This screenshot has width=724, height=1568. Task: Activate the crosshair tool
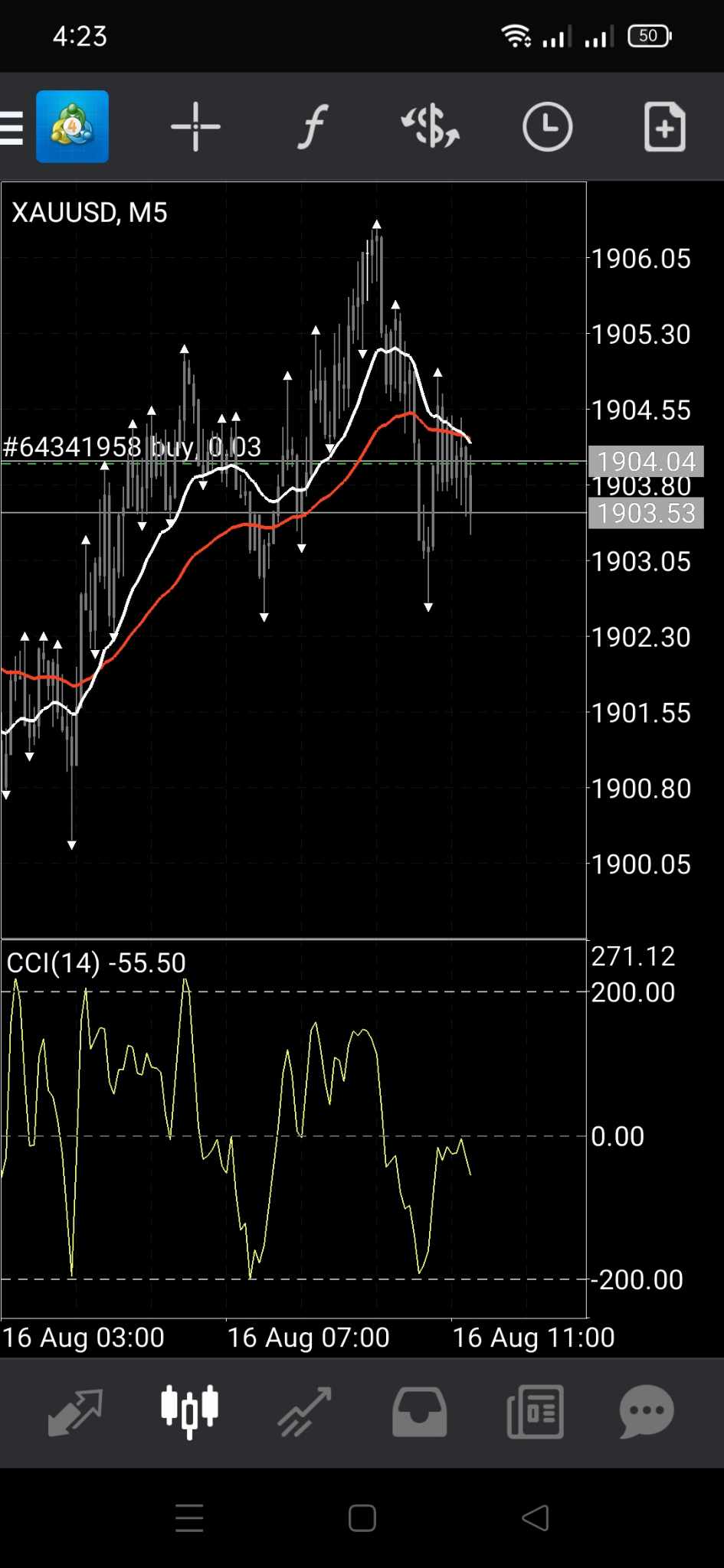(x=195, y=127)
